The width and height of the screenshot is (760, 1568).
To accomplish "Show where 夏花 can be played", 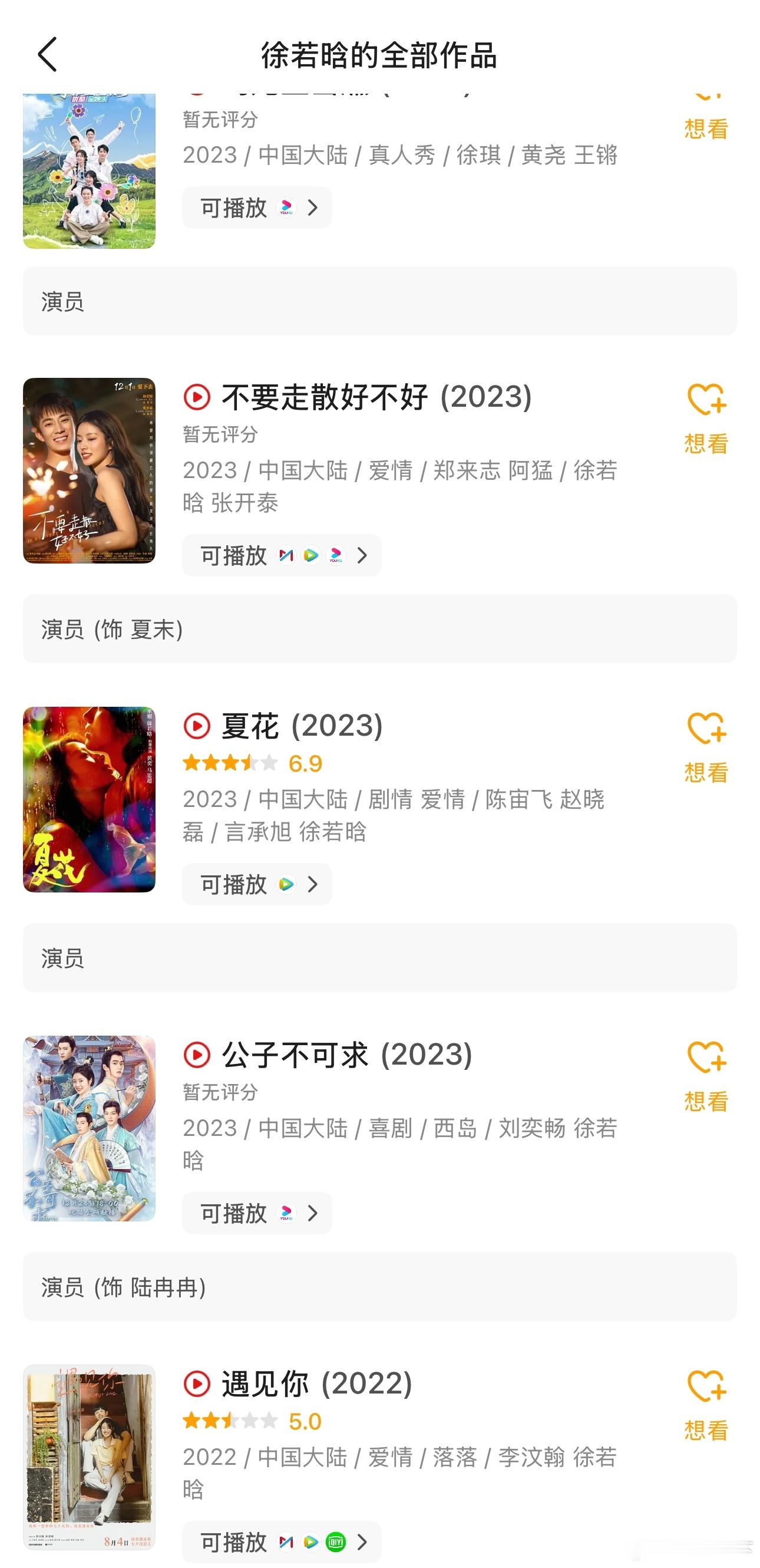I will click(x=257, y=884).
